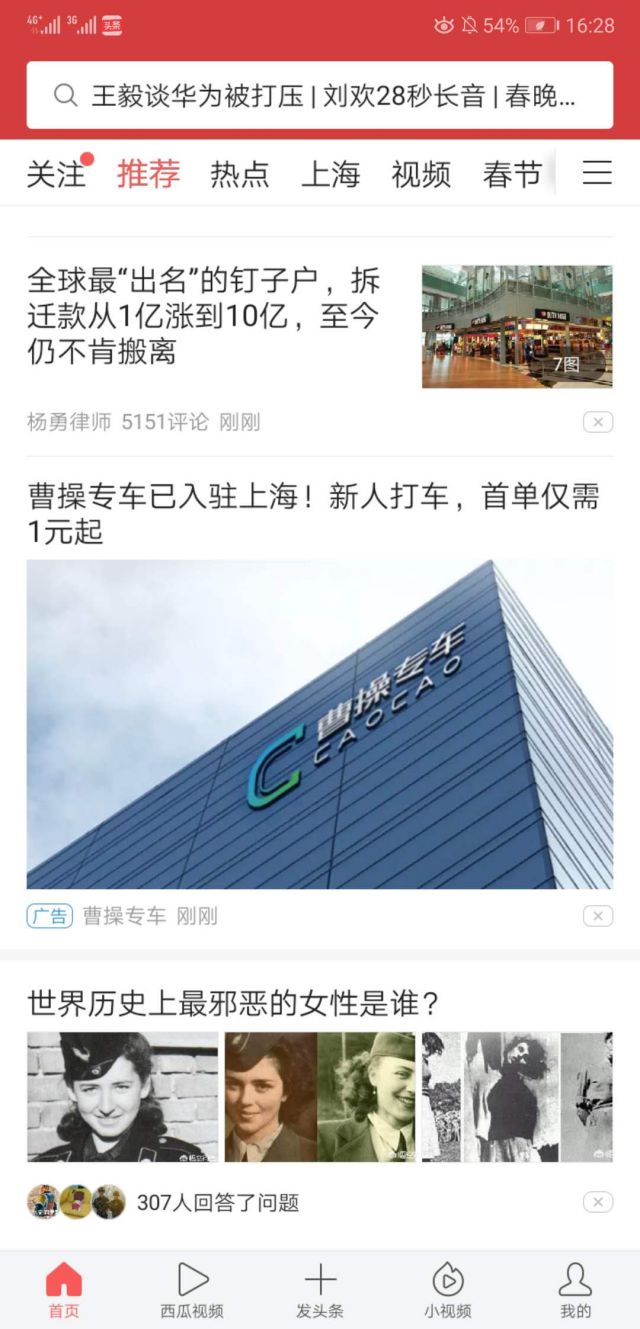Open the 曹操专车 ad card
The image size is (640, 1329).
pyautogui.click(x=320, y=723)
